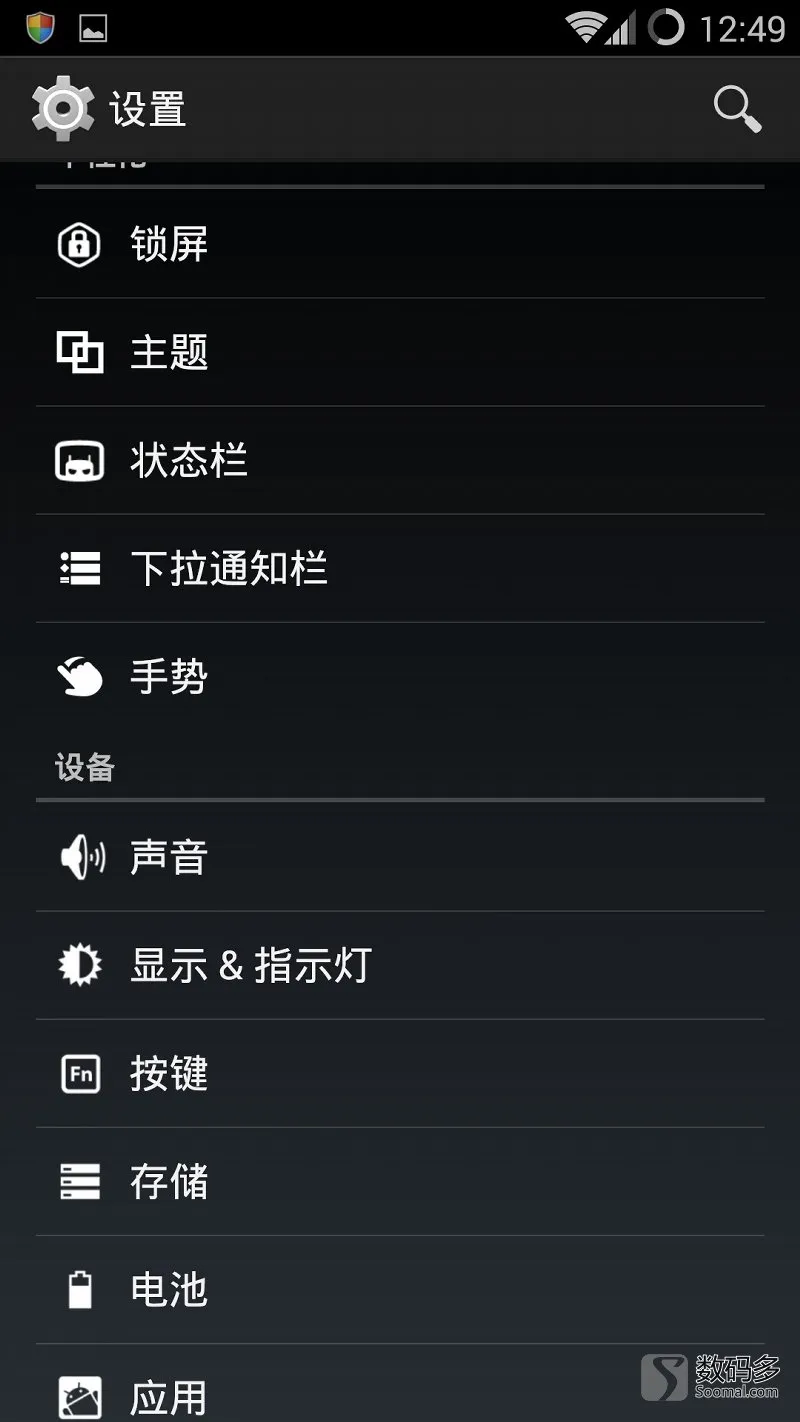Select the 手势 gestures row
The image size is (800, 1422).
click(x=400, y=676)
